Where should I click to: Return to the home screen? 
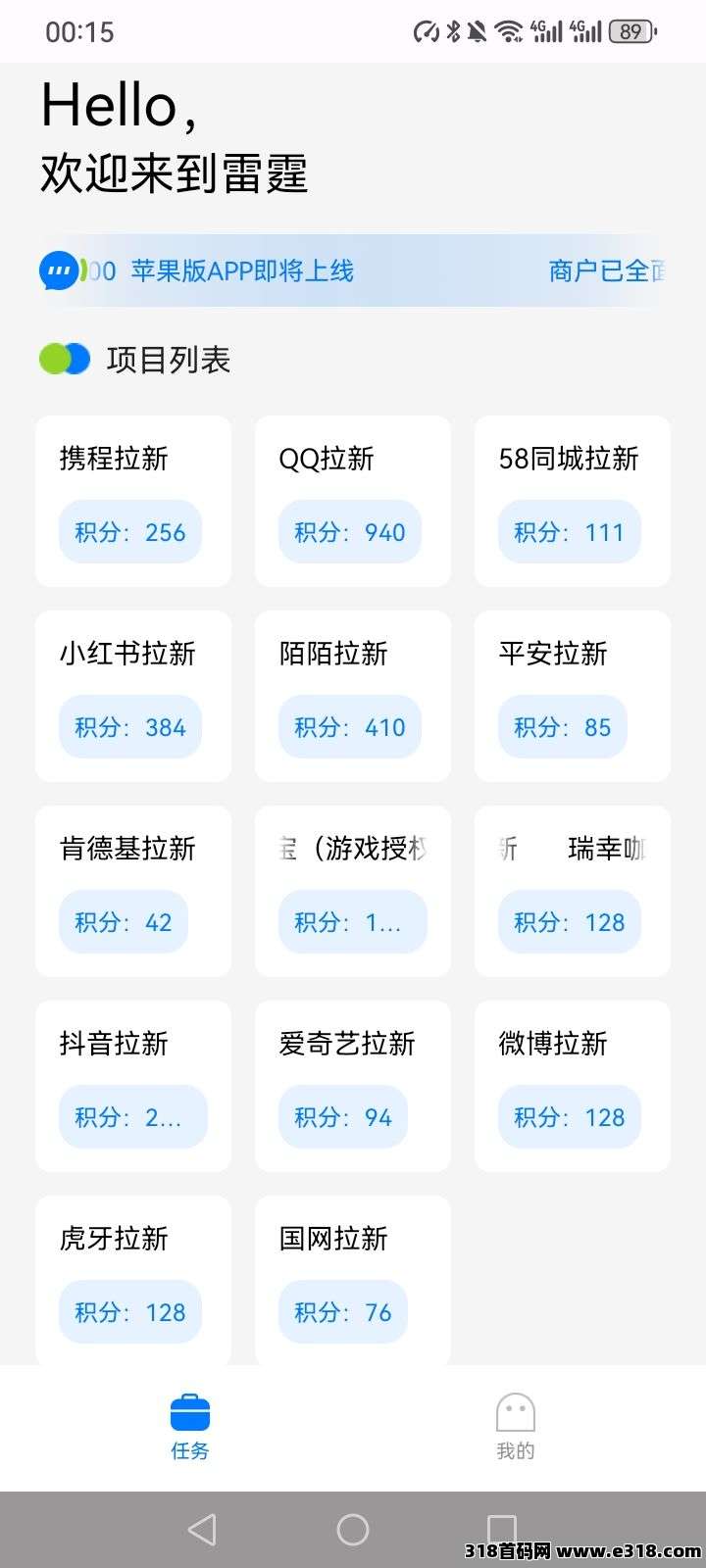(x=353, y=1529)
